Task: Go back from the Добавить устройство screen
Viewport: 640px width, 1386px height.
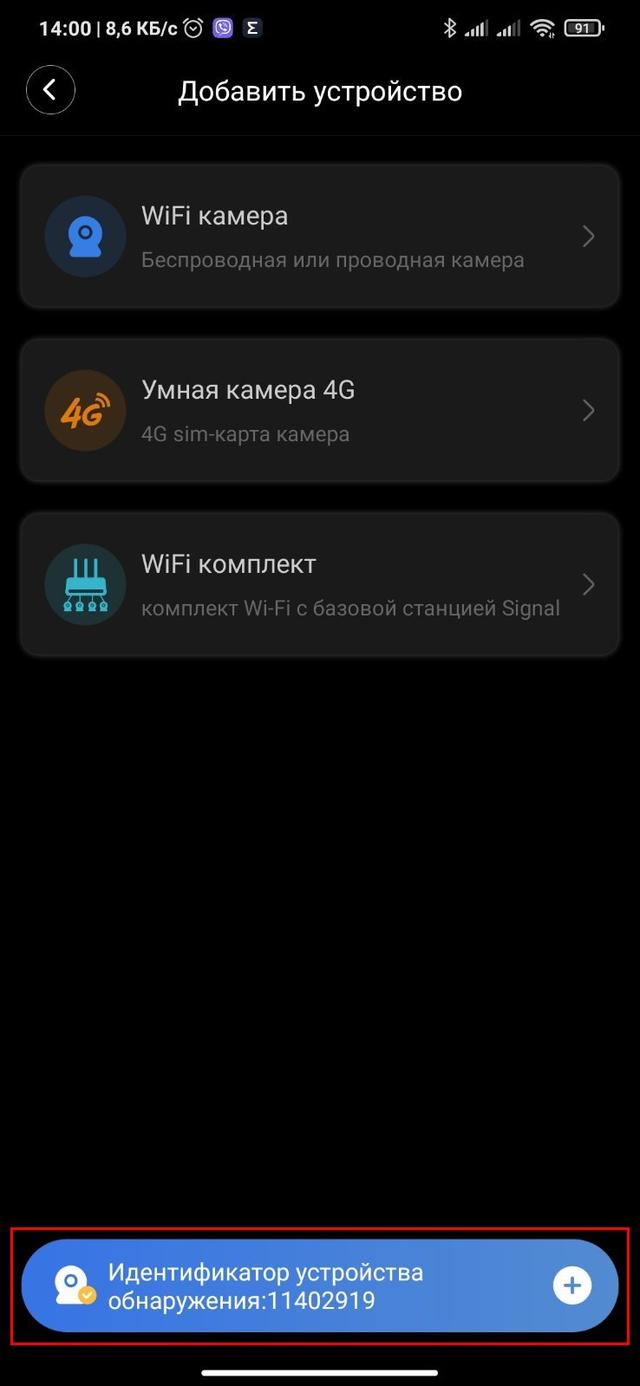Action: pyautogui.click(x=50, y=91)
